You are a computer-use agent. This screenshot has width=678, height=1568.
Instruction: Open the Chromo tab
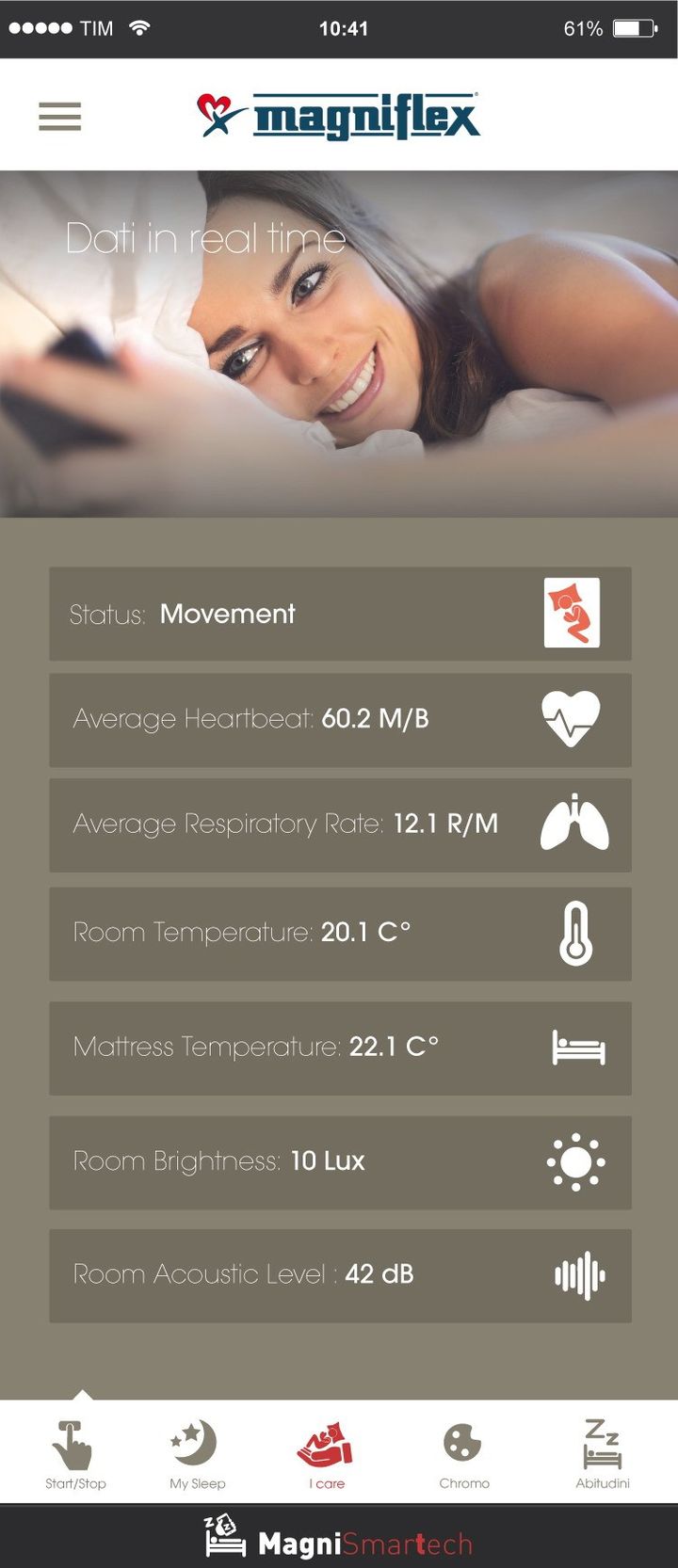tap(463, 1454)
